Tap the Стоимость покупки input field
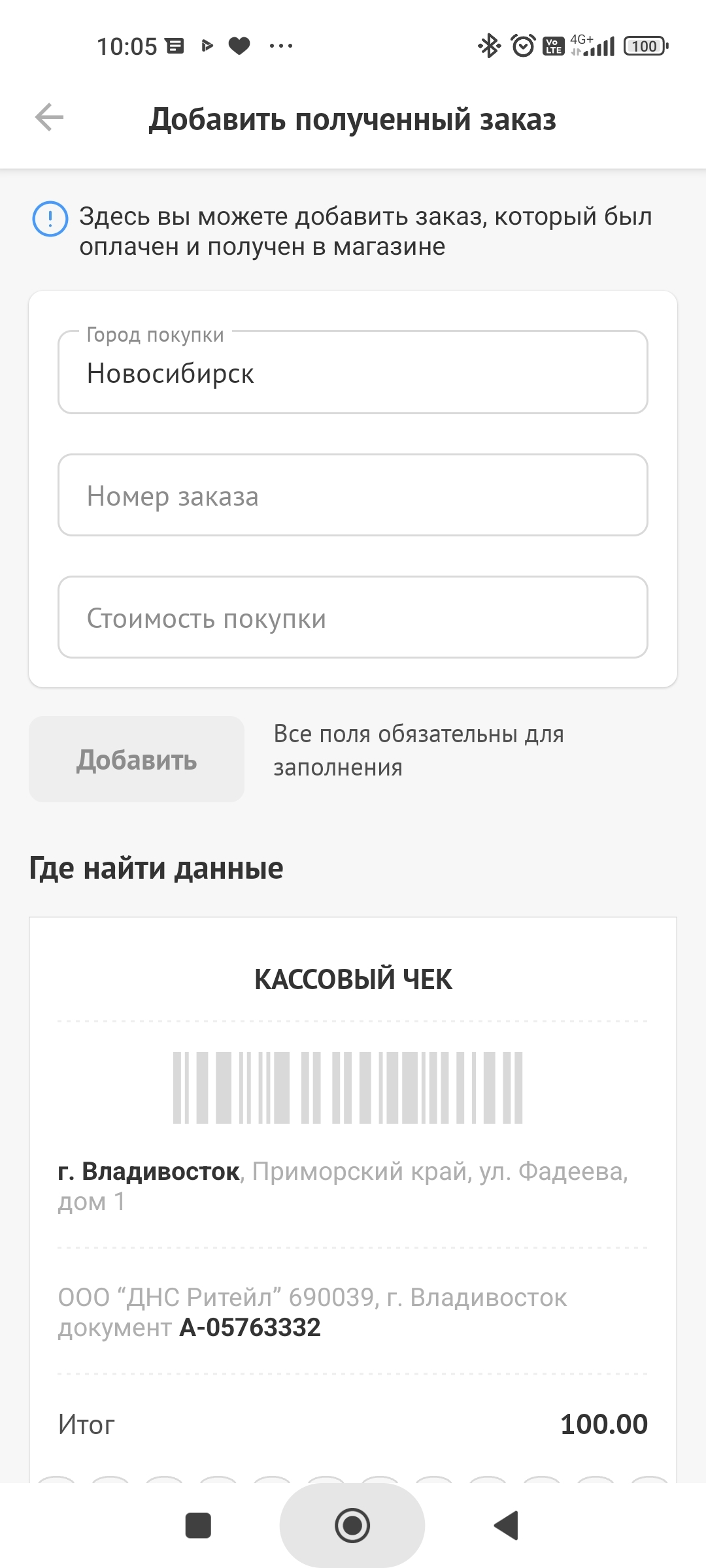This screenshot has height=1568, width=706. click(353, 617)
